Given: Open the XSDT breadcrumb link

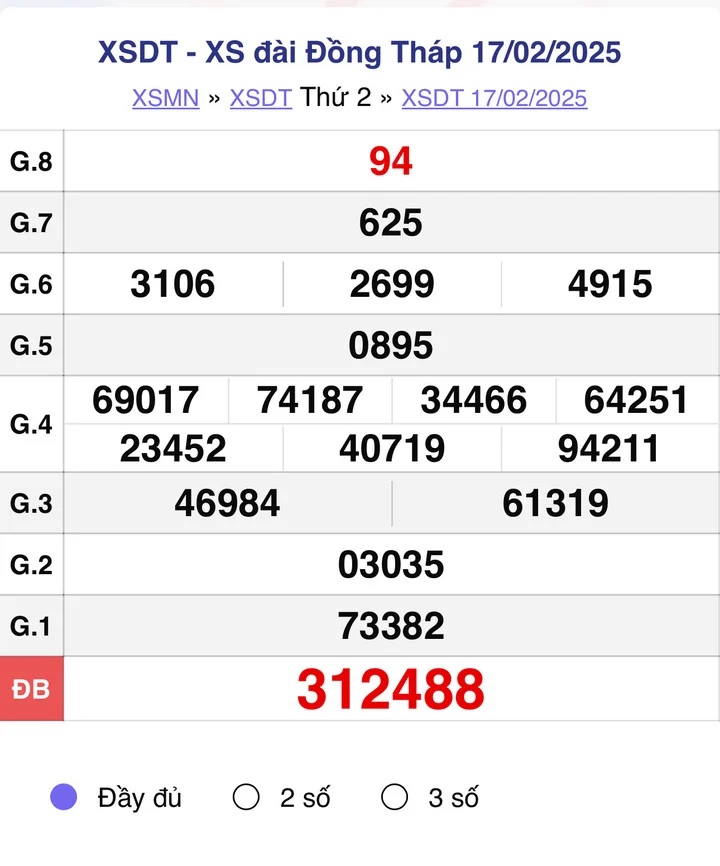Looking at the screenshot, I should point(260,98).
